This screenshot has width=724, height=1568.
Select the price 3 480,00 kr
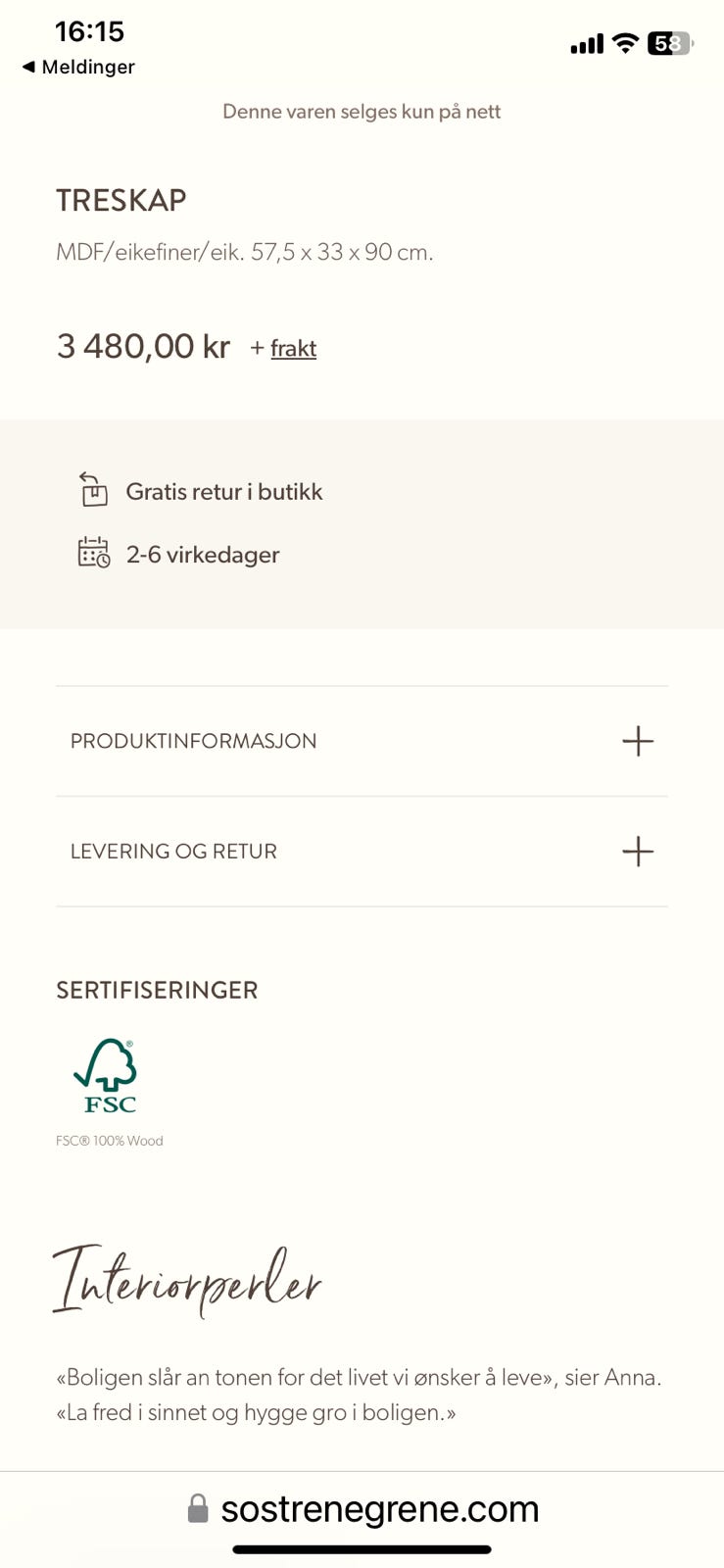[143, 346]
